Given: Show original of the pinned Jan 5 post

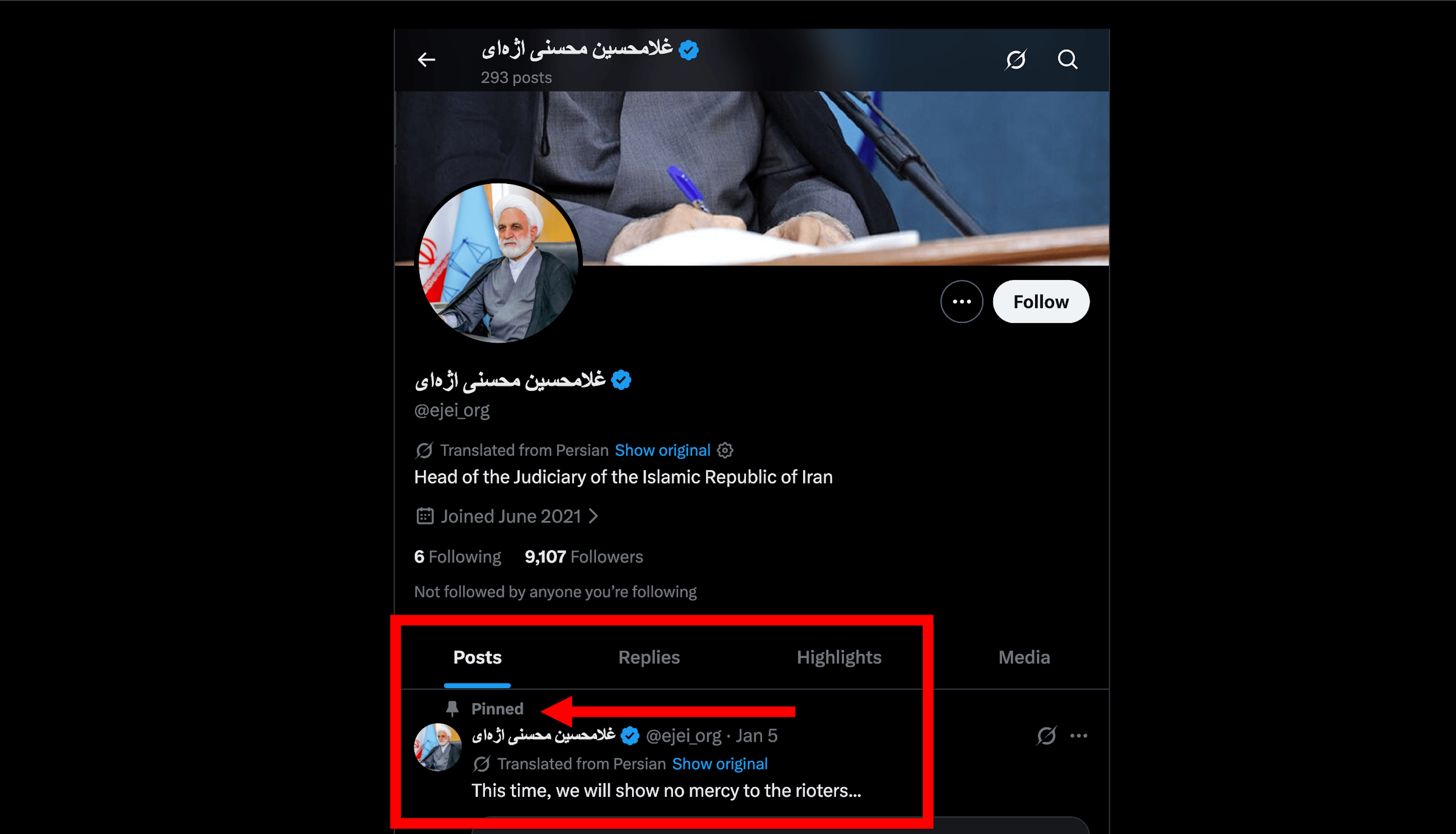Looking at the screenshot, I should 719,763.
